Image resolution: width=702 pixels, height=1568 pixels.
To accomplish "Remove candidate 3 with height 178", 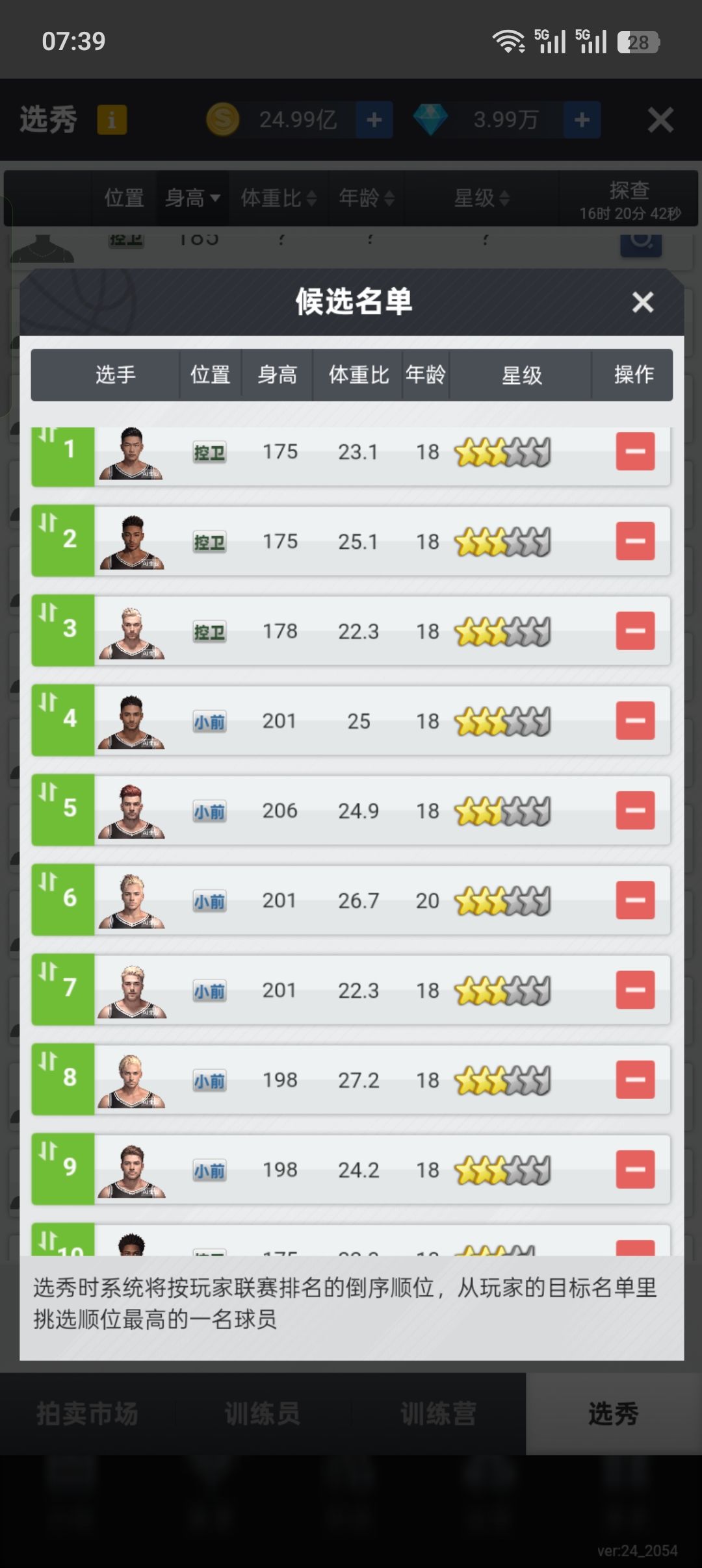I will [635, 630].
